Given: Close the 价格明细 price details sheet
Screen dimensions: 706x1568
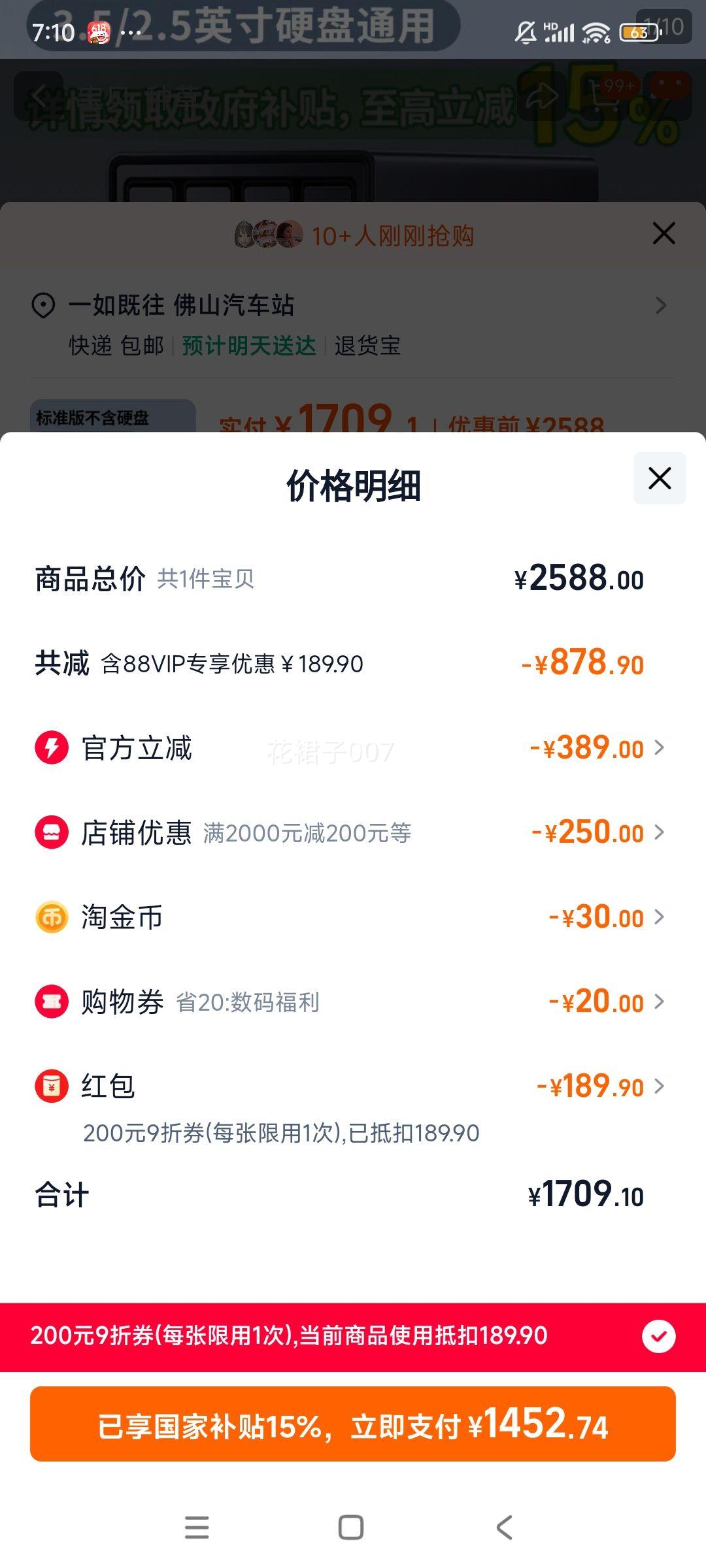Looking at the screenshot, I should [659, 478].
